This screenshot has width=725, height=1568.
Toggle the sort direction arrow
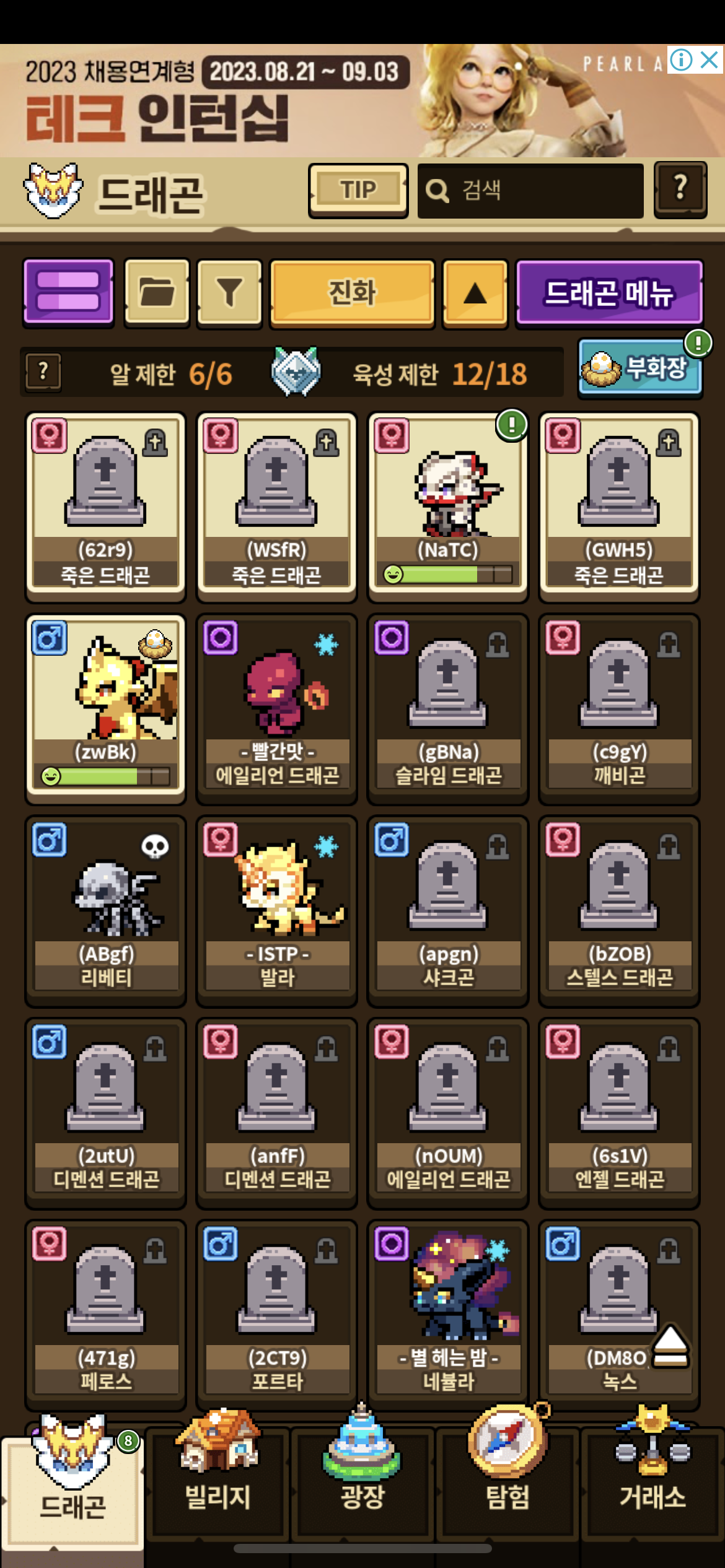(x=475, y=292)
